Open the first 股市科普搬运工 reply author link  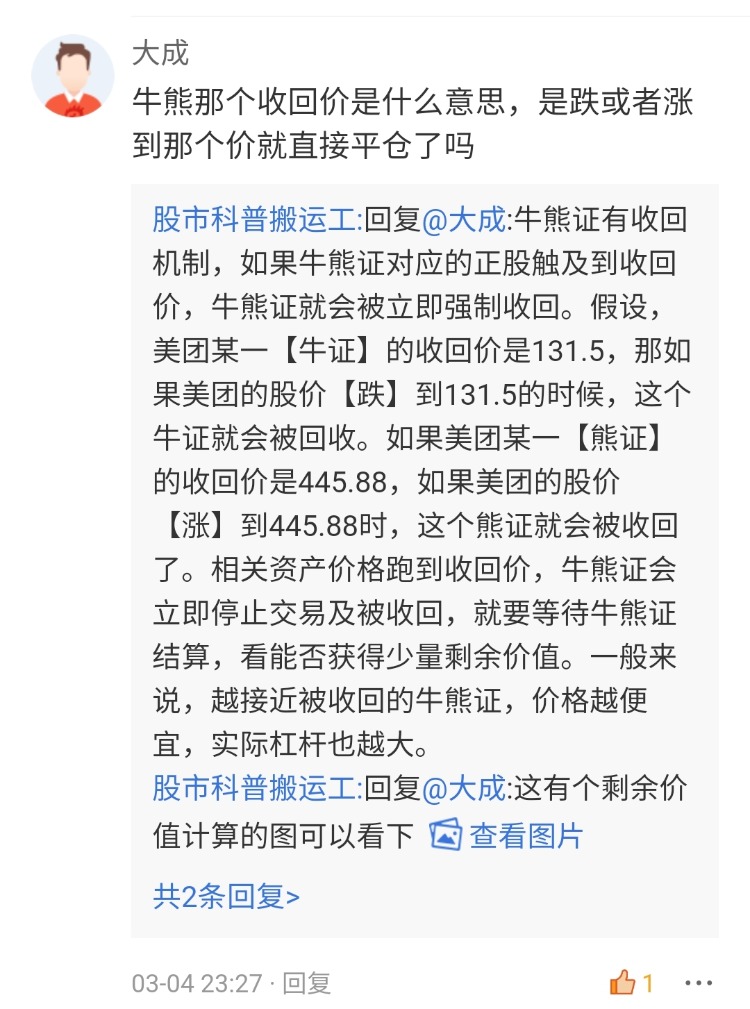(x=256, y=218)
